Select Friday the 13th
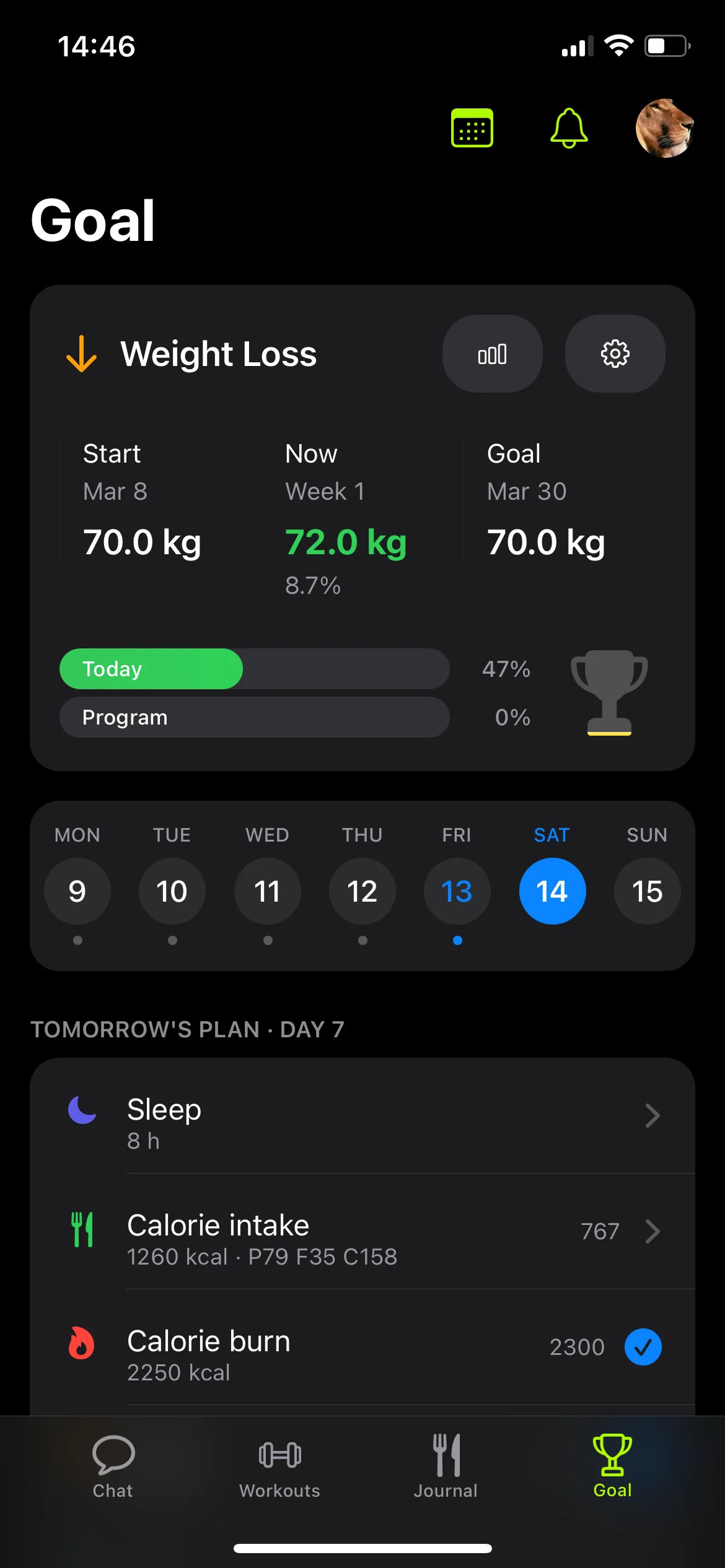 point(457,891)
